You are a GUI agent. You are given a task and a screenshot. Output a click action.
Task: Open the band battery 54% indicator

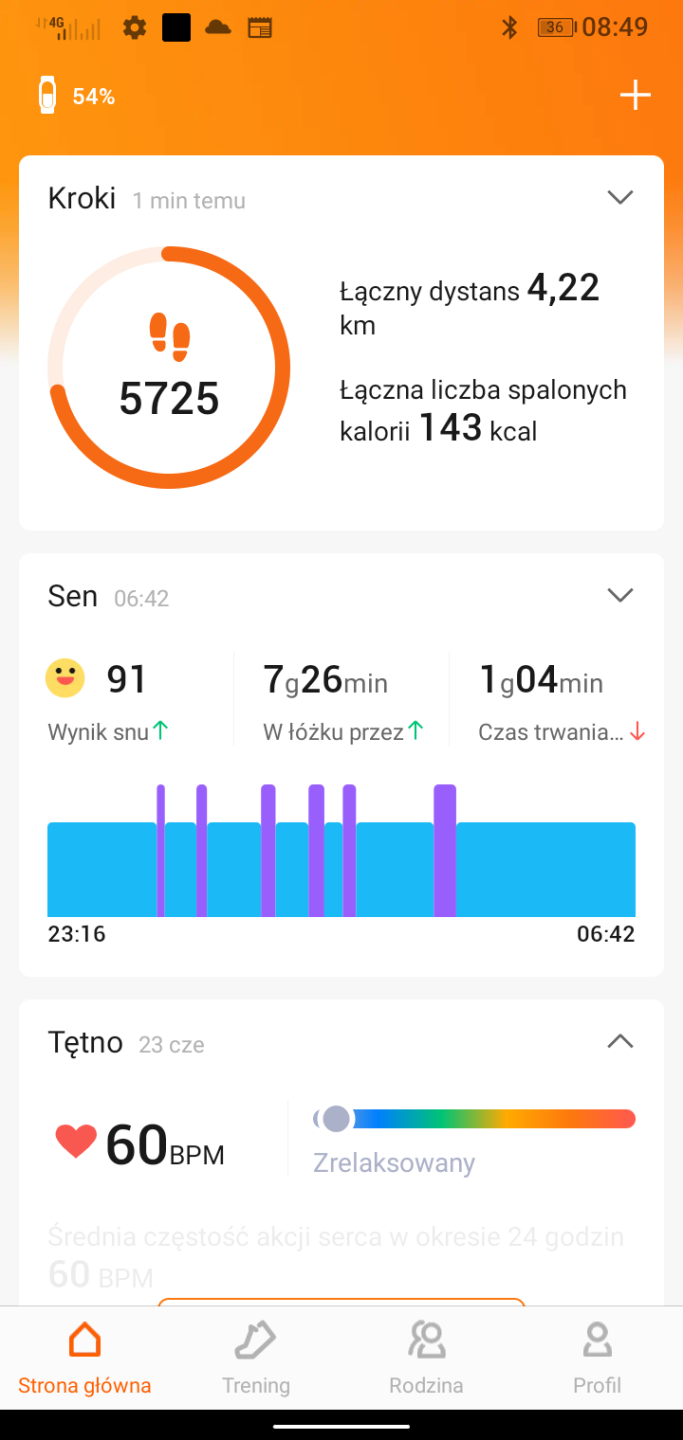[76, 96]
